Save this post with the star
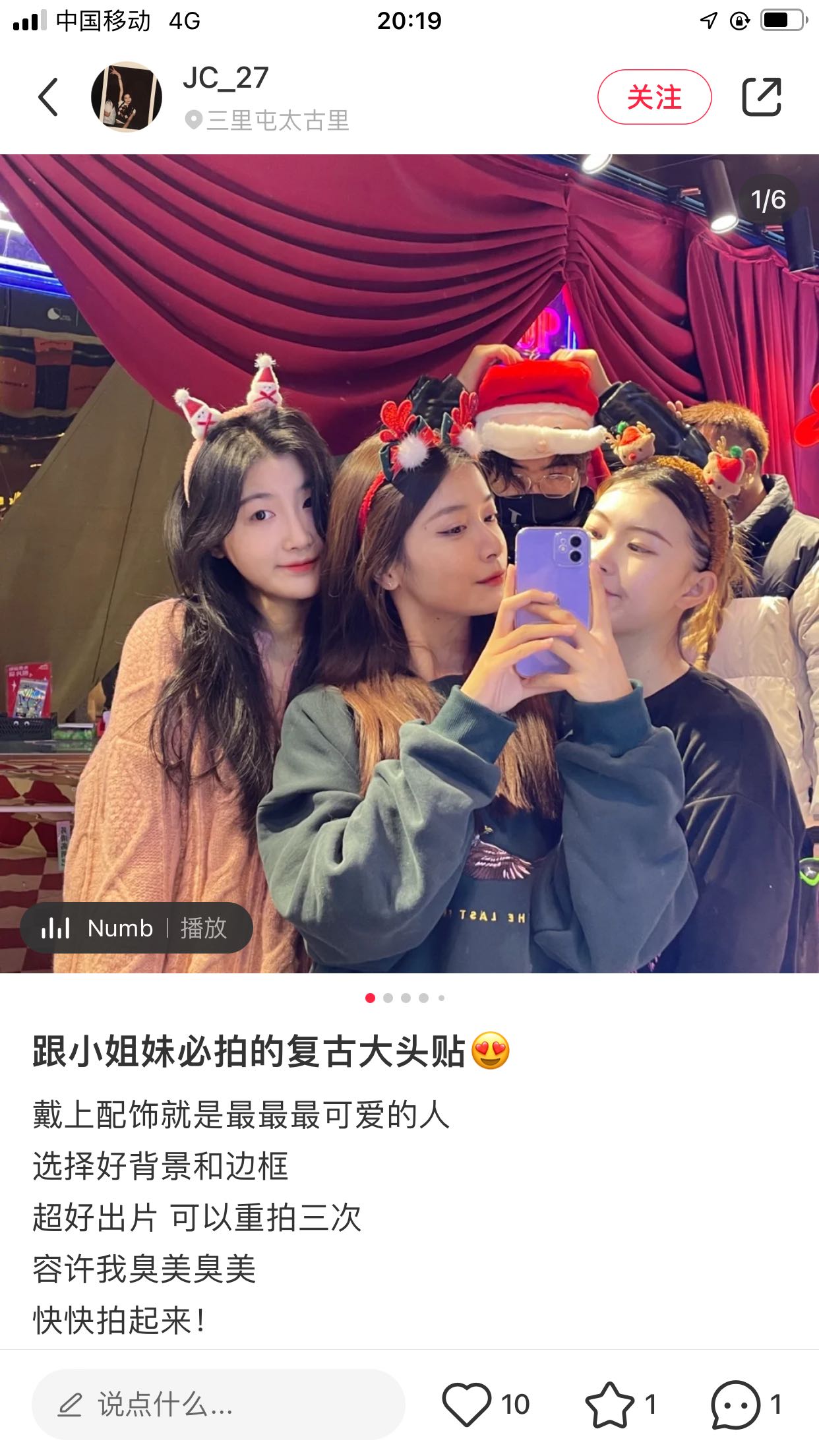 [x=609, y=1404]
